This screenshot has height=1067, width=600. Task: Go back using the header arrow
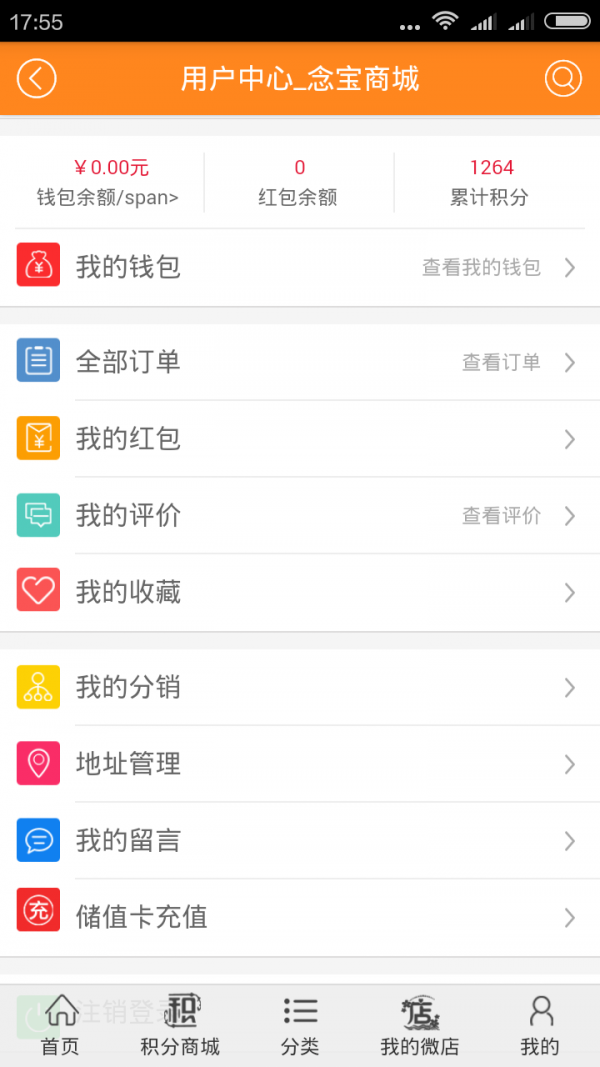coord(37,79)
